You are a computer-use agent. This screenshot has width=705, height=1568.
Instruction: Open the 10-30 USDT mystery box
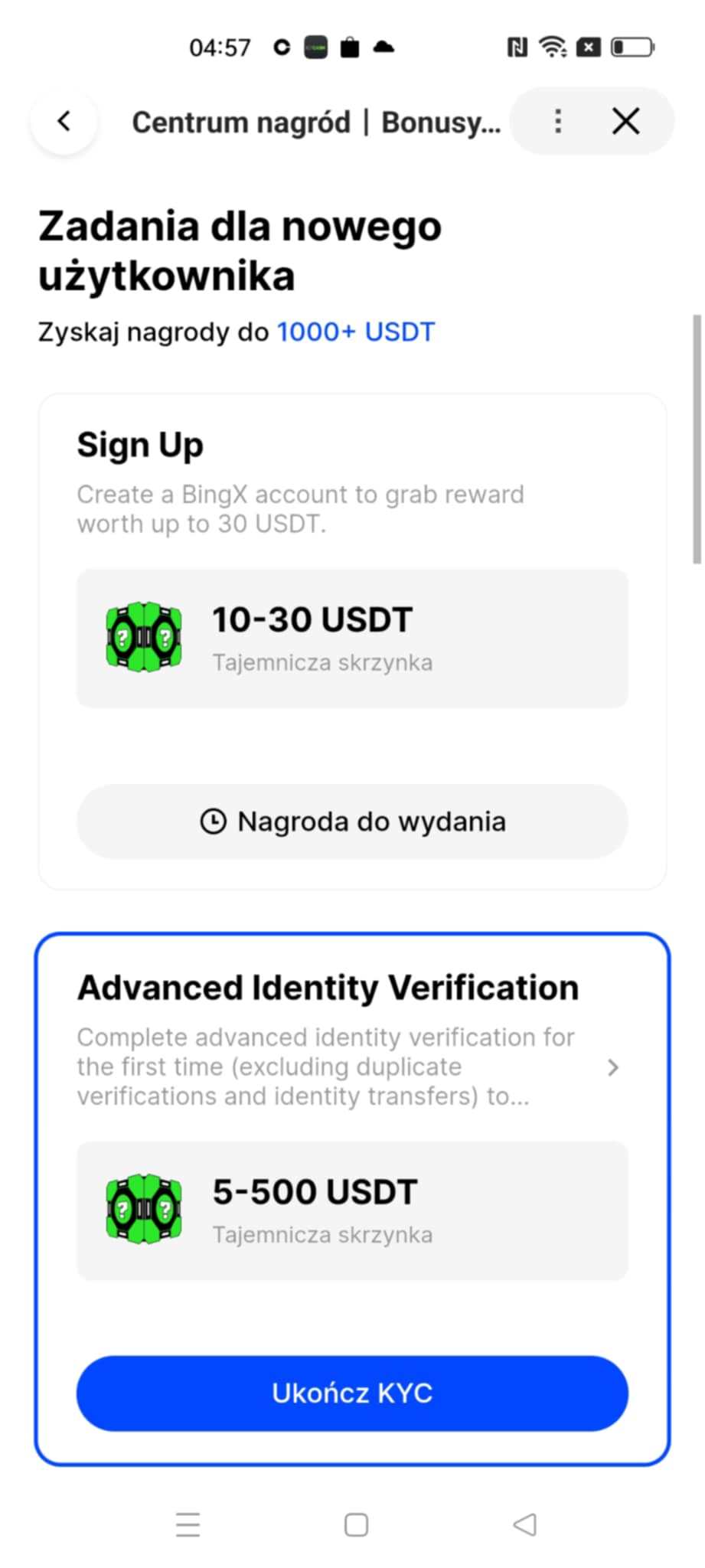[x=352, y=639]
